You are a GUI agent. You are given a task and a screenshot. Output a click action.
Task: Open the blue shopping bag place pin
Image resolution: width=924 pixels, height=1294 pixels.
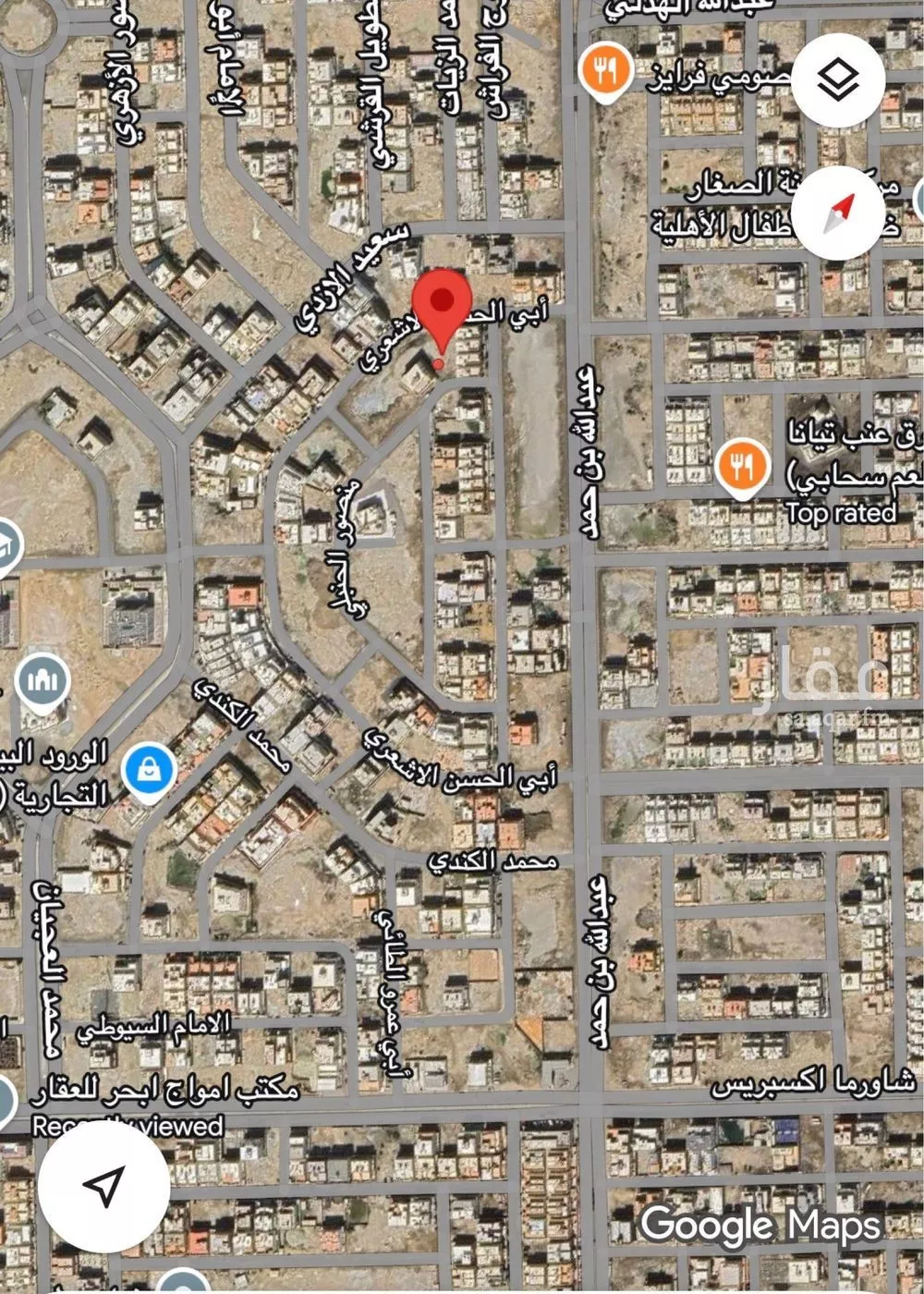pos(150,770)
